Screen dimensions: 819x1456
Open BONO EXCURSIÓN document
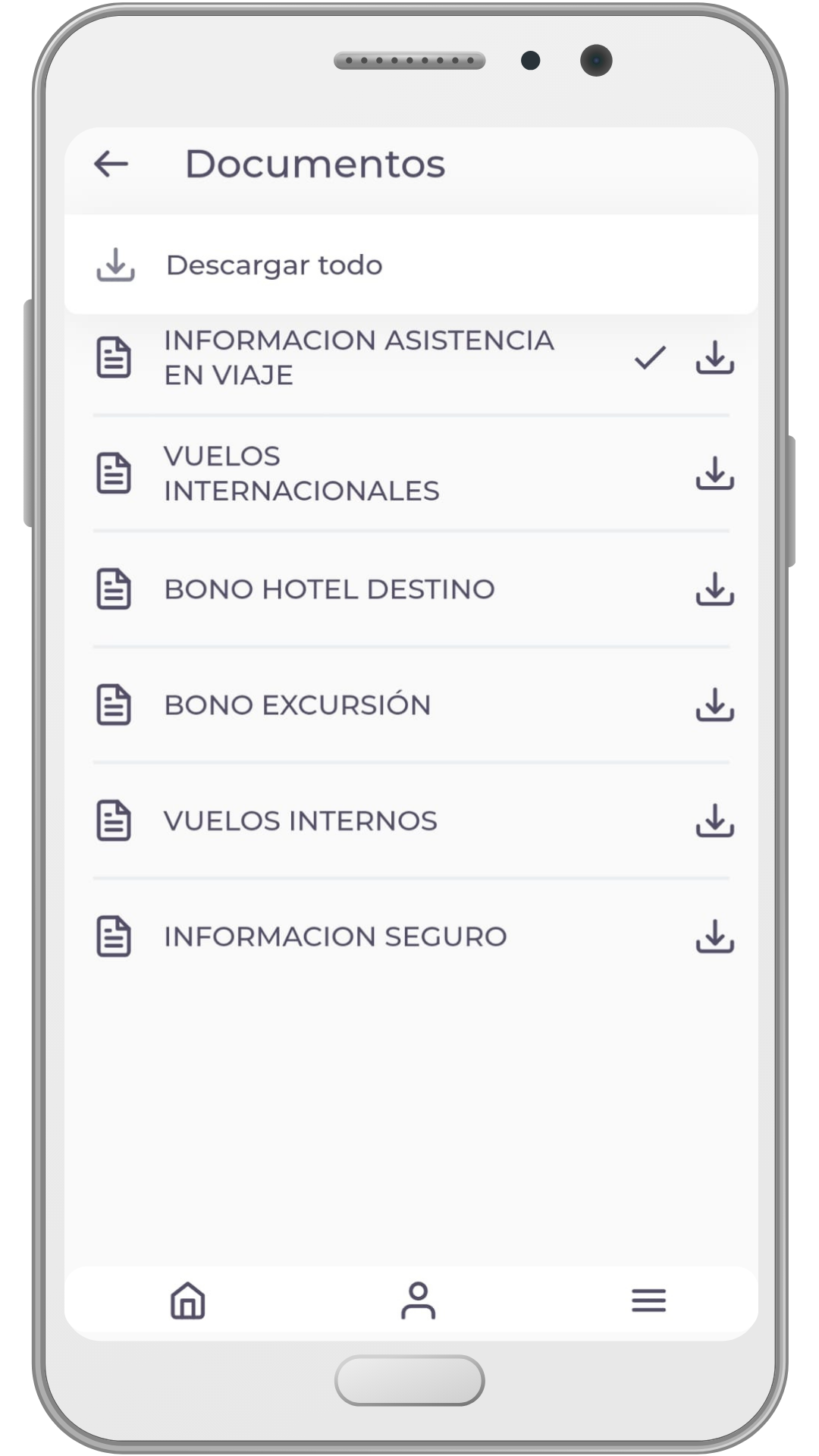pyautogui.click(x=297, y=705)
